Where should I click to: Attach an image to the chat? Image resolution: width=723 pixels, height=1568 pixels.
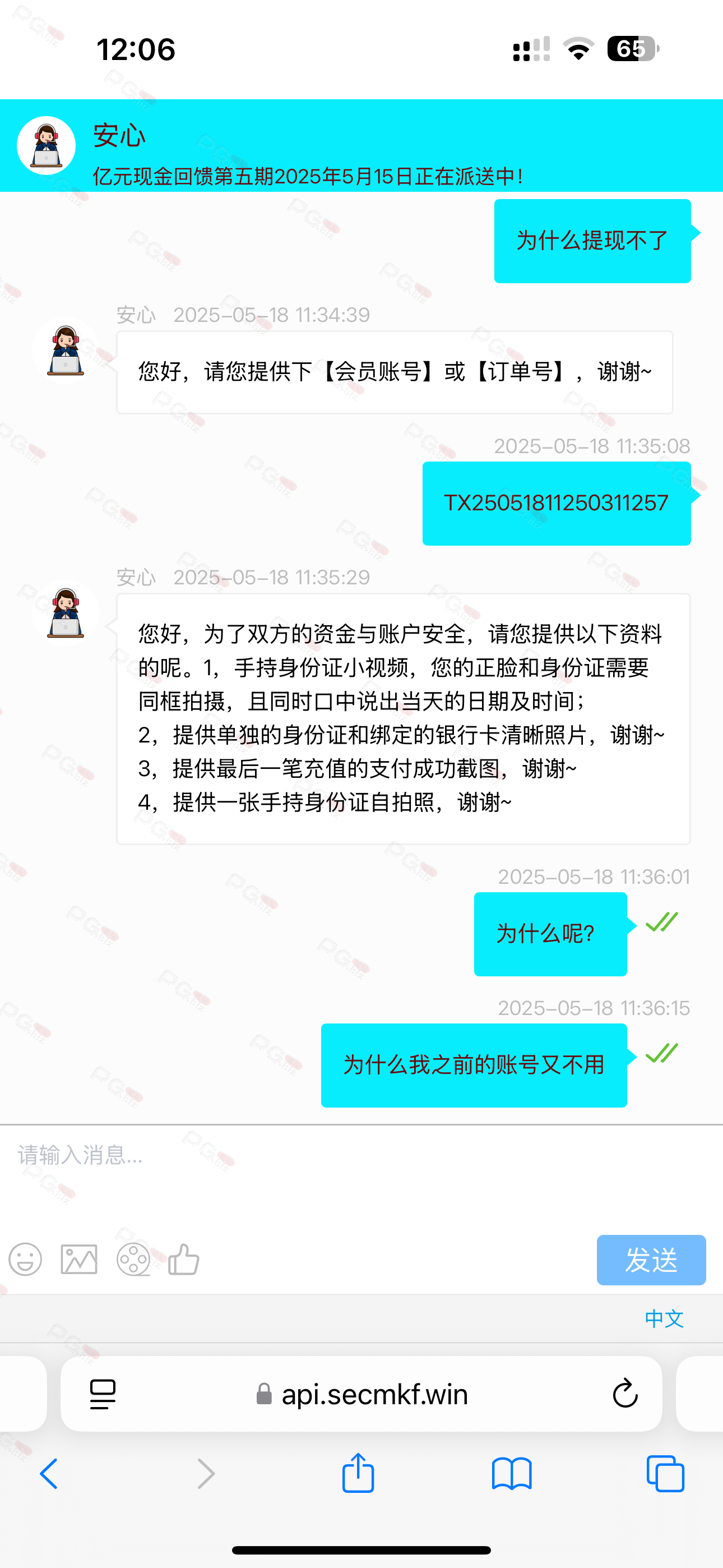79,1259
